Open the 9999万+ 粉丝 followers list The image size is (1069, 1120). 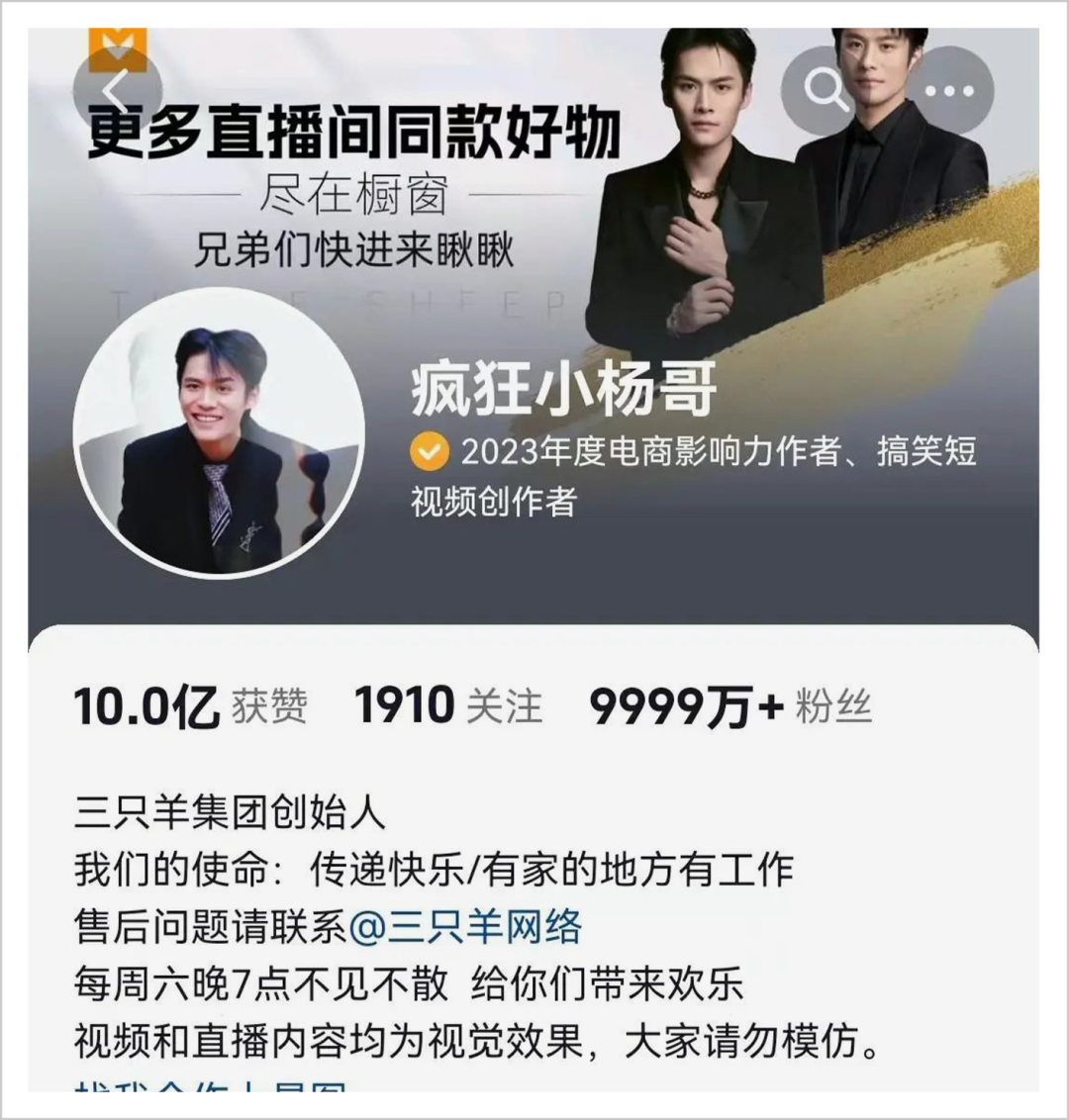[729, 706]
